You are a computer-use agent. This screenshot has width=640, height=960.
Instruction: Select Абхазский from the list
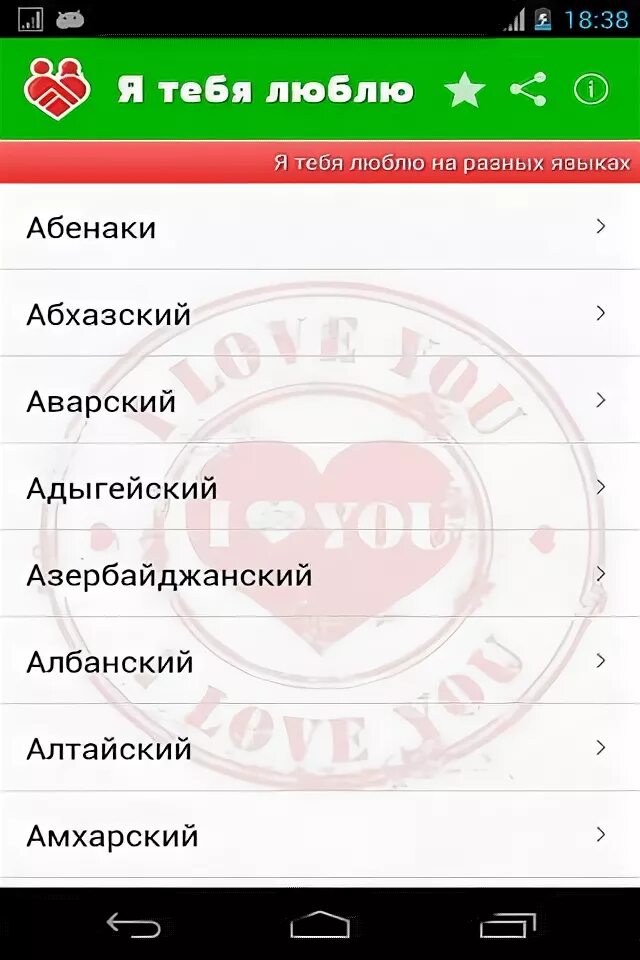(x=320, y=314)
